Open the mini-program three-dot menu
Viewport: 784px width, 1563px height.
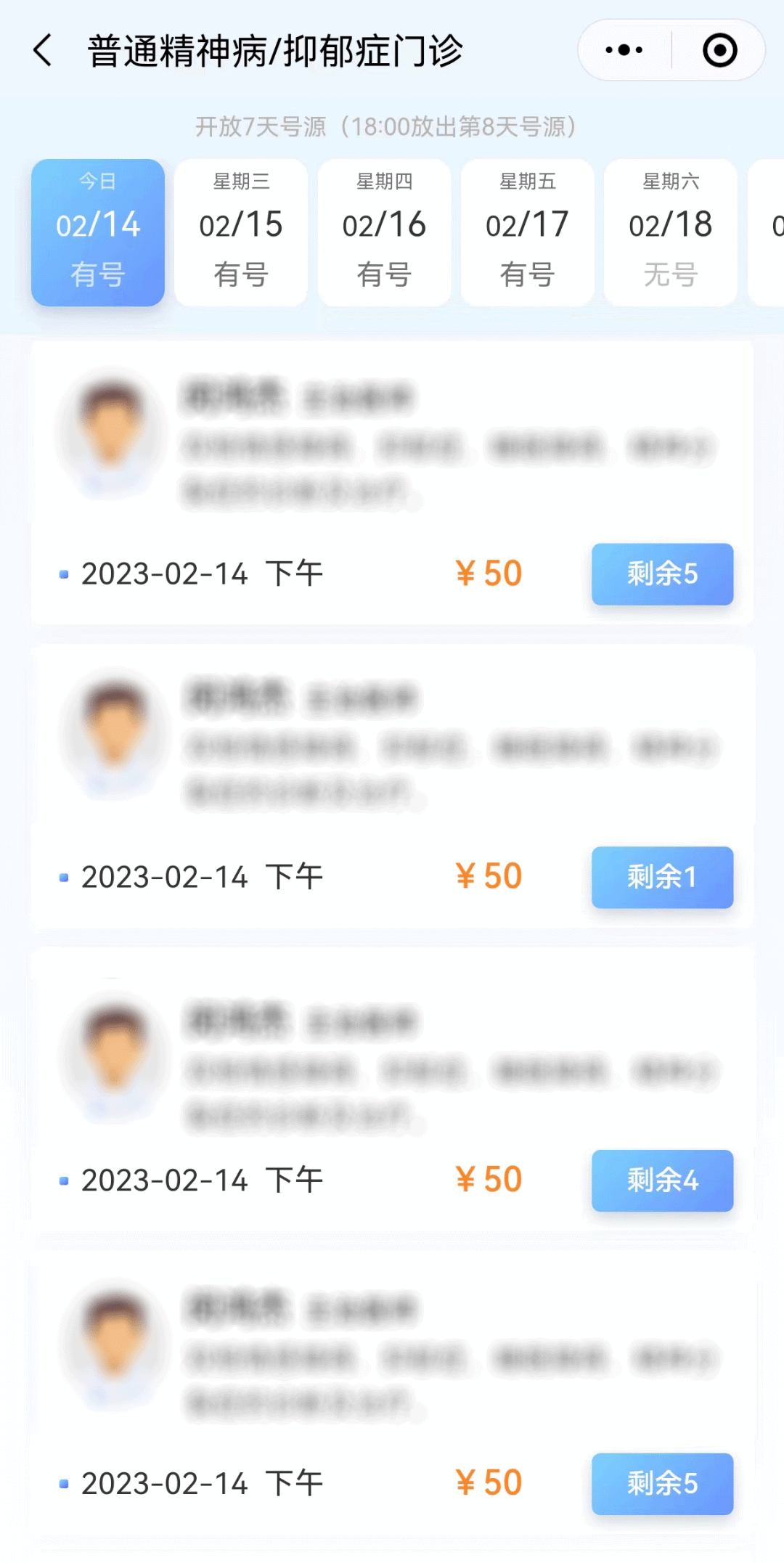pos(624,50)
